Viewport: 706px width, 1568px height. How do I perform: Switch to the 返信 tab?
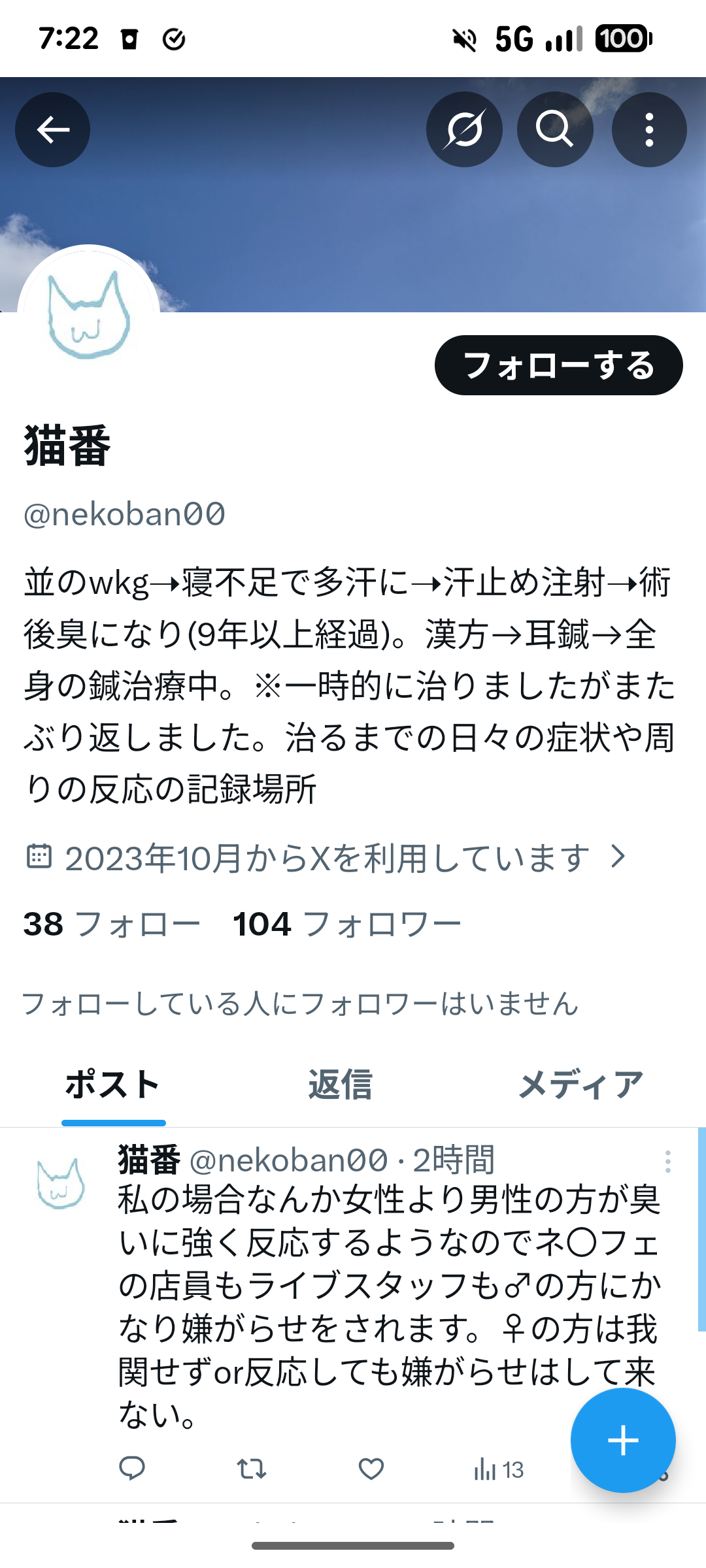340,1085
